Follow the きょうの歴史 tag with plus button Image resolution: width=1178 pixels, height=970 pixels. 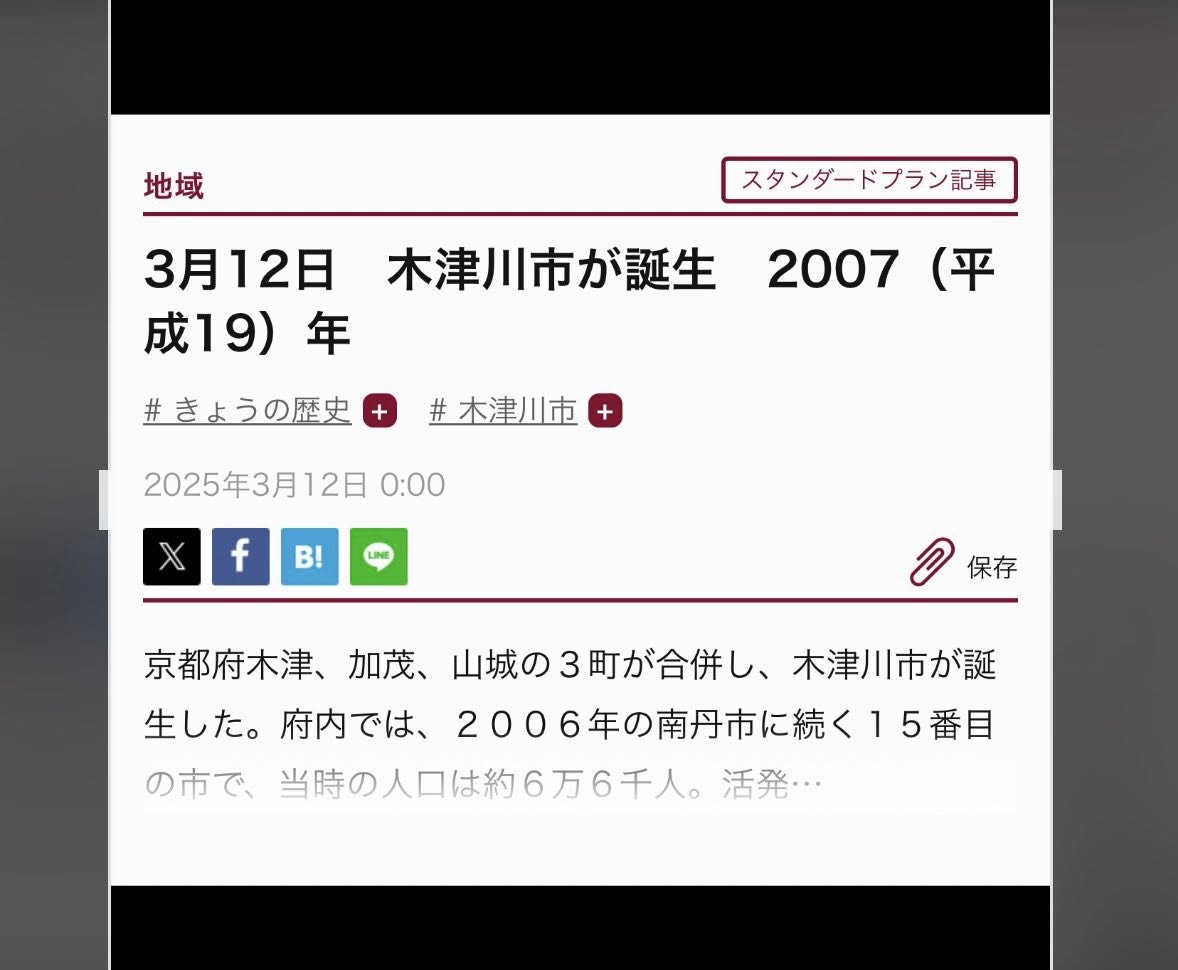coord(380,411)
